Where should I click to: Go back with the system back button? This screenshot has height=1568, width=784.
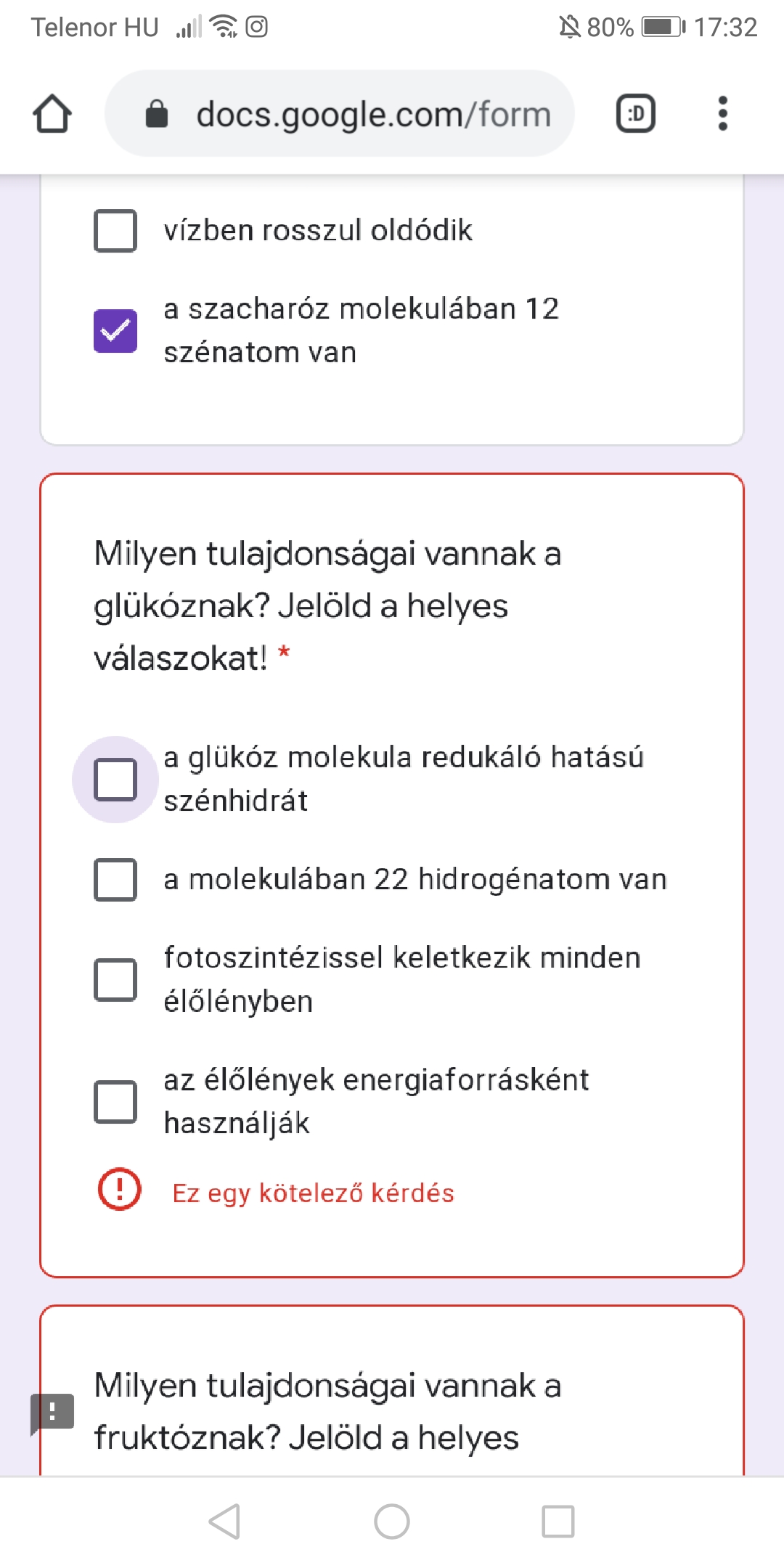[224, 1522]
